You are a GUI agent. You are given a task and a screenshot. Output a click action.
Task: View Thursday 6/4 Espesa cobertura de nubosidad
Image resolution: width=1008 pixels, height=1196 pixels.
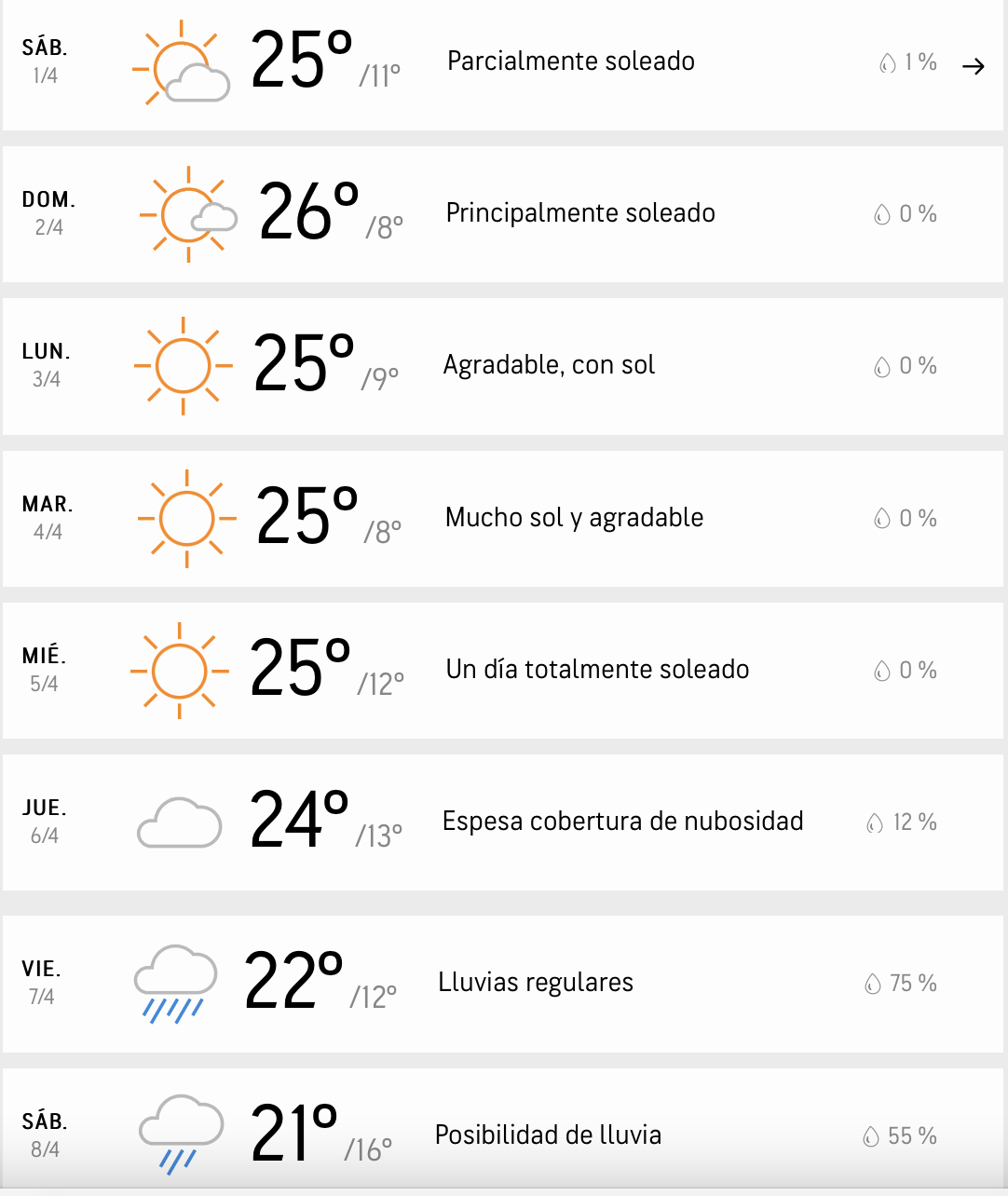tap(622, 822)
